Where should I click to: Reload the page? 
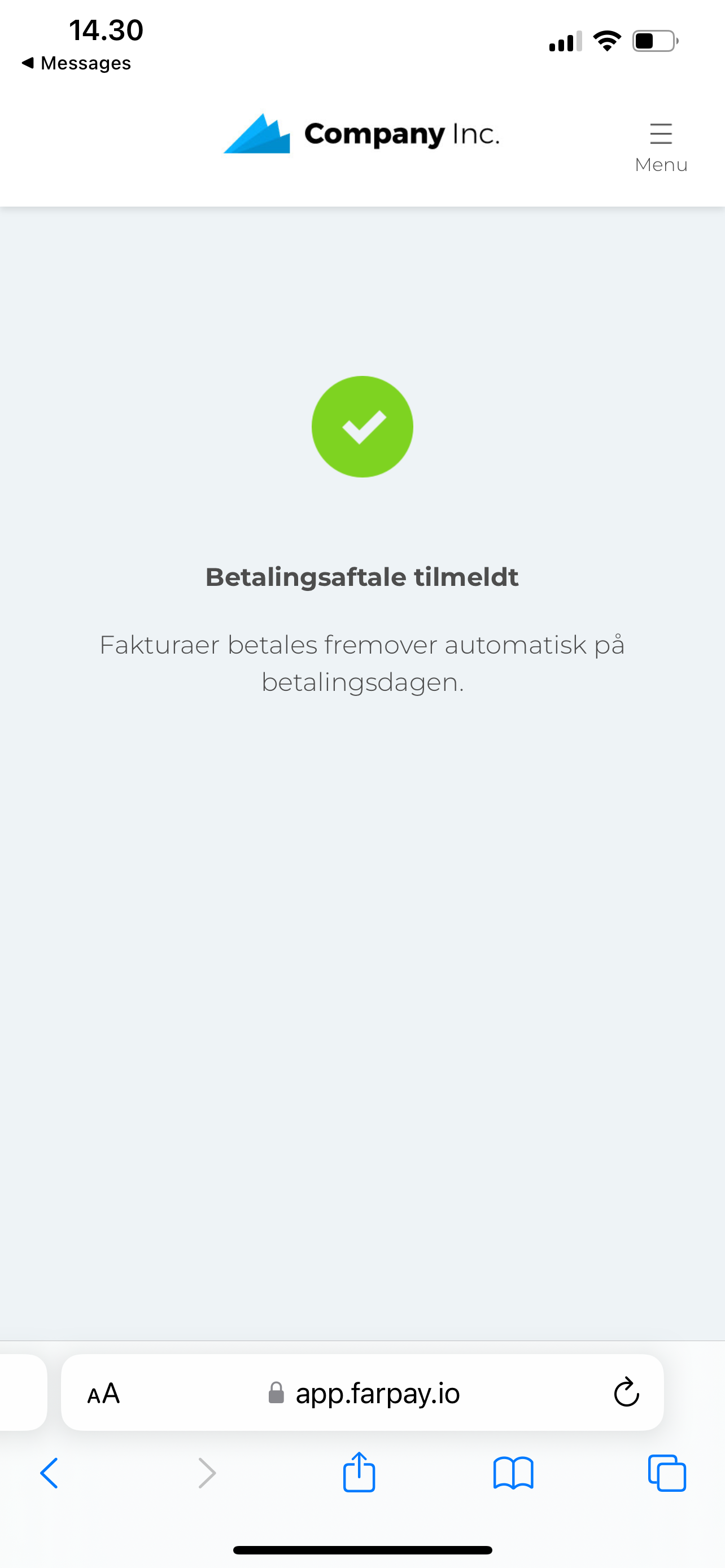[x=626, y=1392]
